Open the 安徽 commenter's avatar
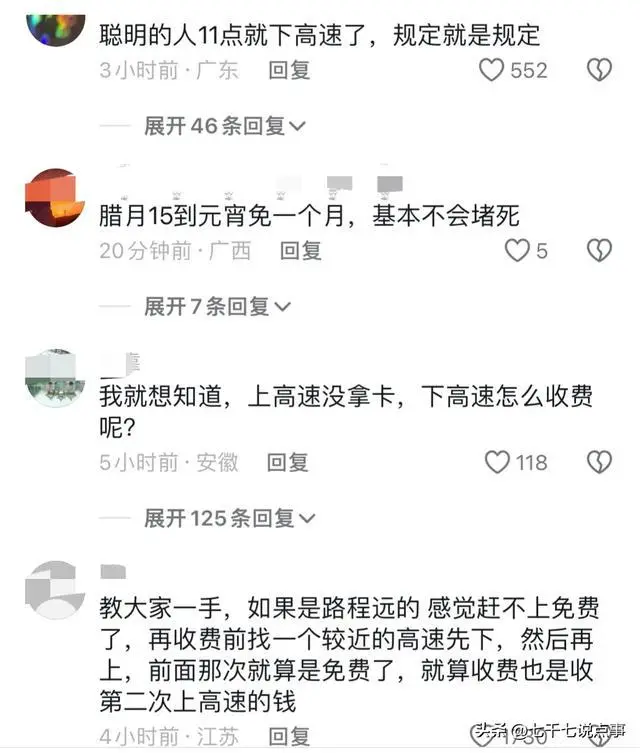Screen dimensions: 640x753 [54, 378]
